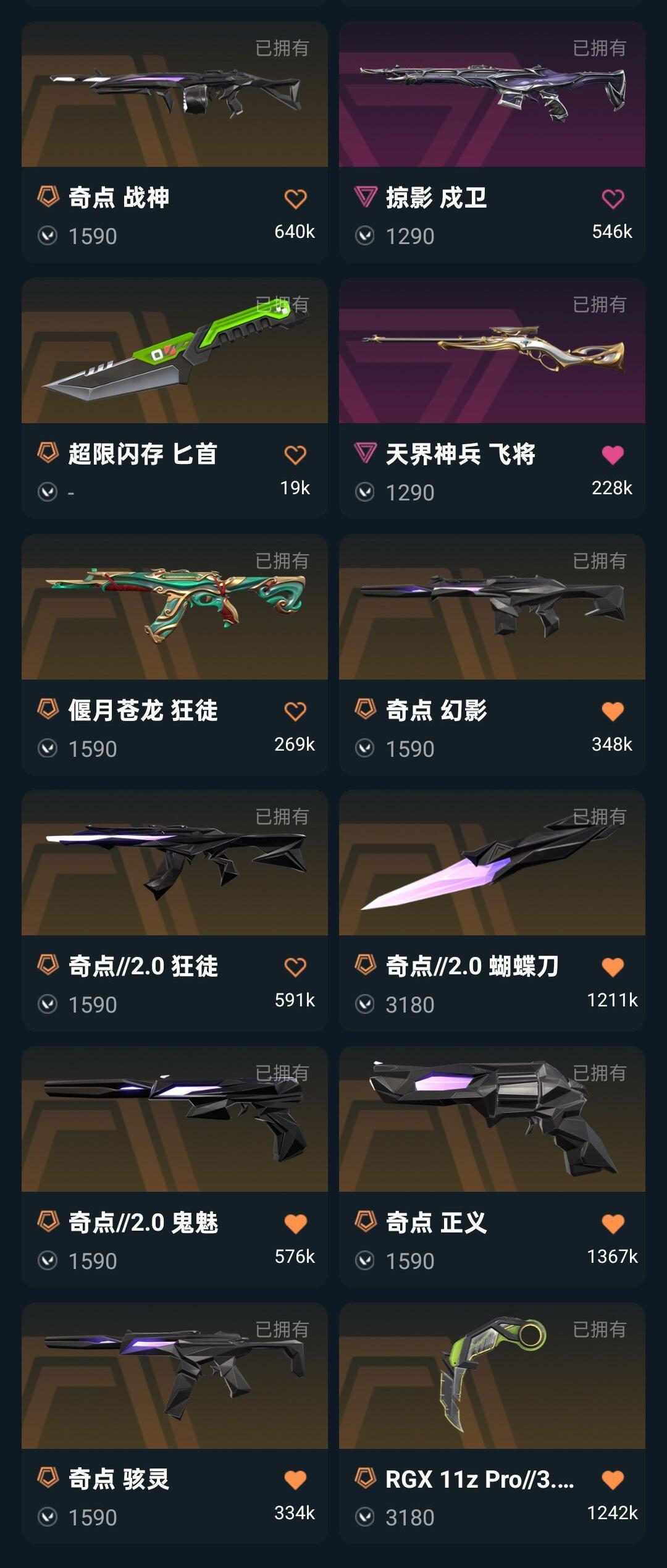The width and height of the screenshot is (667, 1568).
Task: Unlike the RGX 11z Pro skin
Action: [x=613, y=1480]
